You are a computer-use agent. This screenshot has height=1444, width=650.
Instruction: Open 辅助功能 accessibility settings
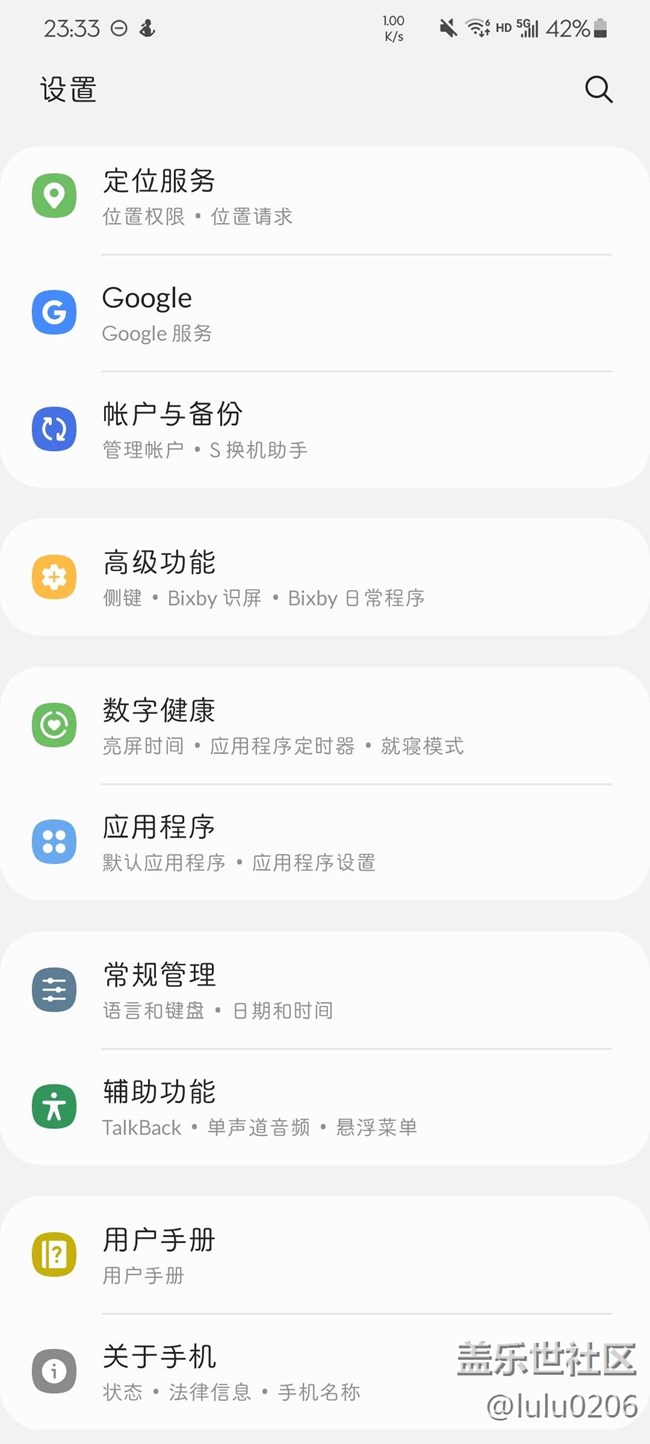pyautogui.click(x=325, y=1108)
